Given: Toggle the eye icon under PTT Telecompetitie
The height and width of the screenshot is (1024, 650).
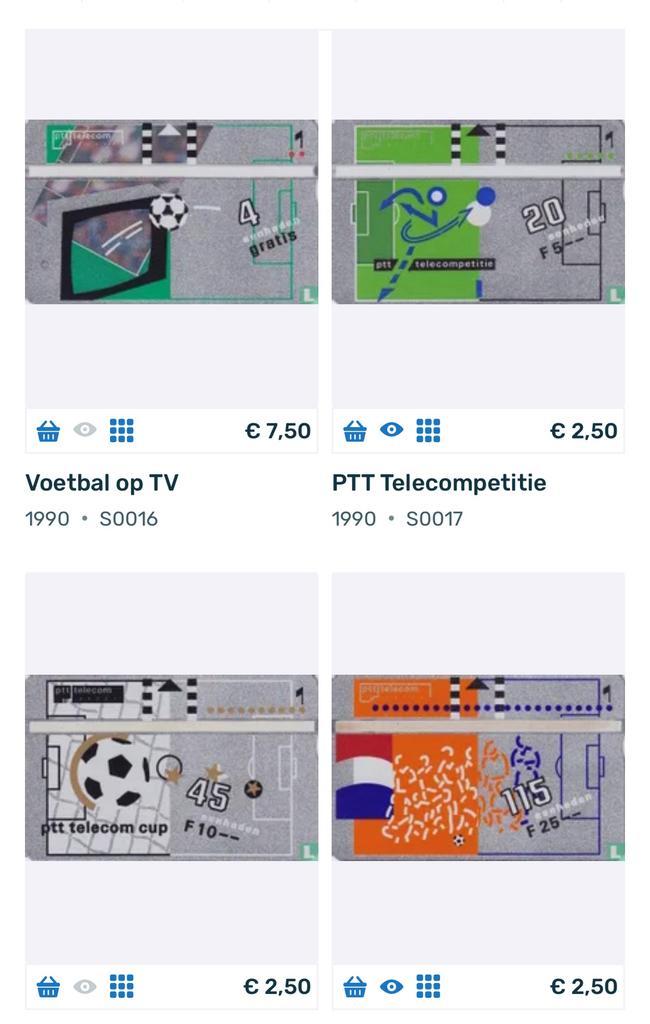Looking at the screenshot, I should 392,430.
